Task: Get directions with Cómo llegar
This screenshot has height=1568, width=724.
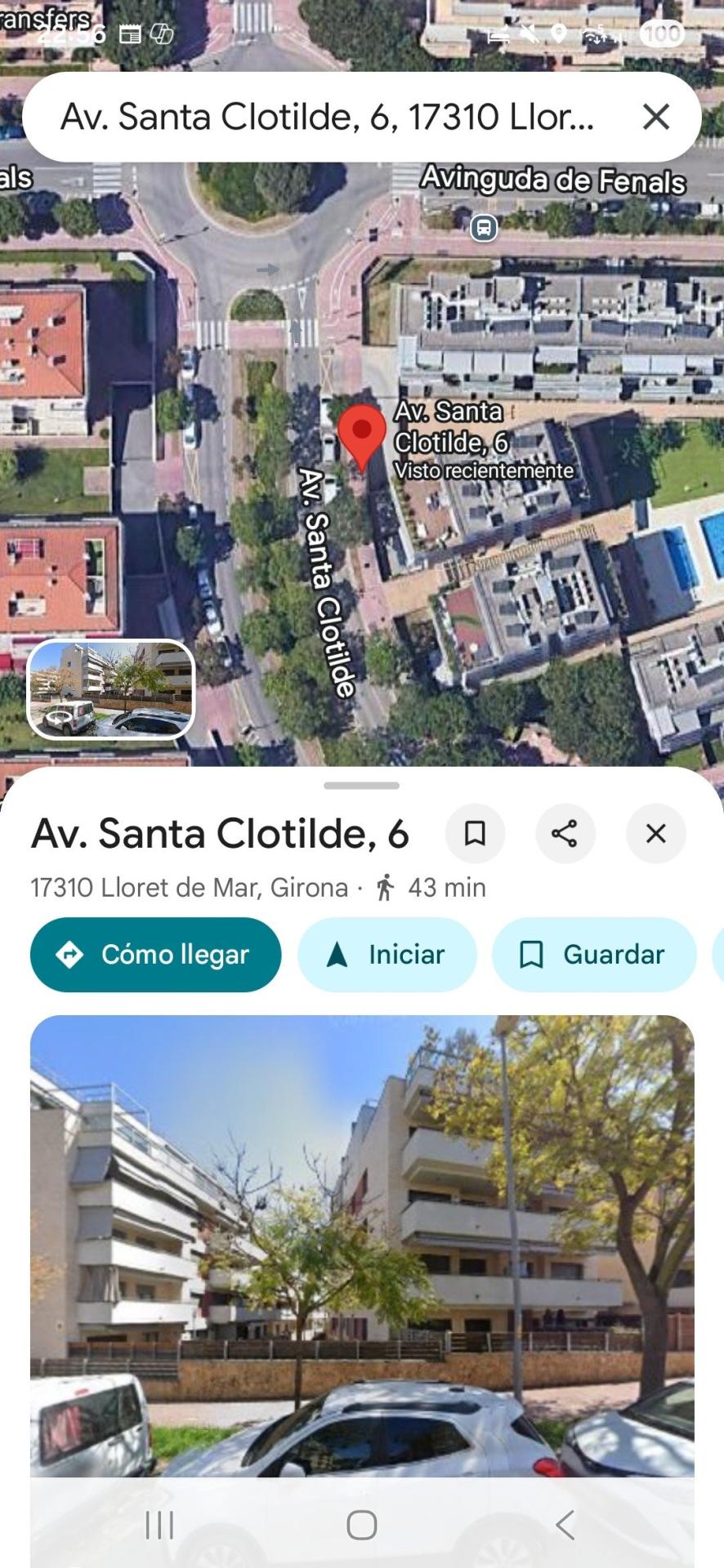Action: point(155,955)
